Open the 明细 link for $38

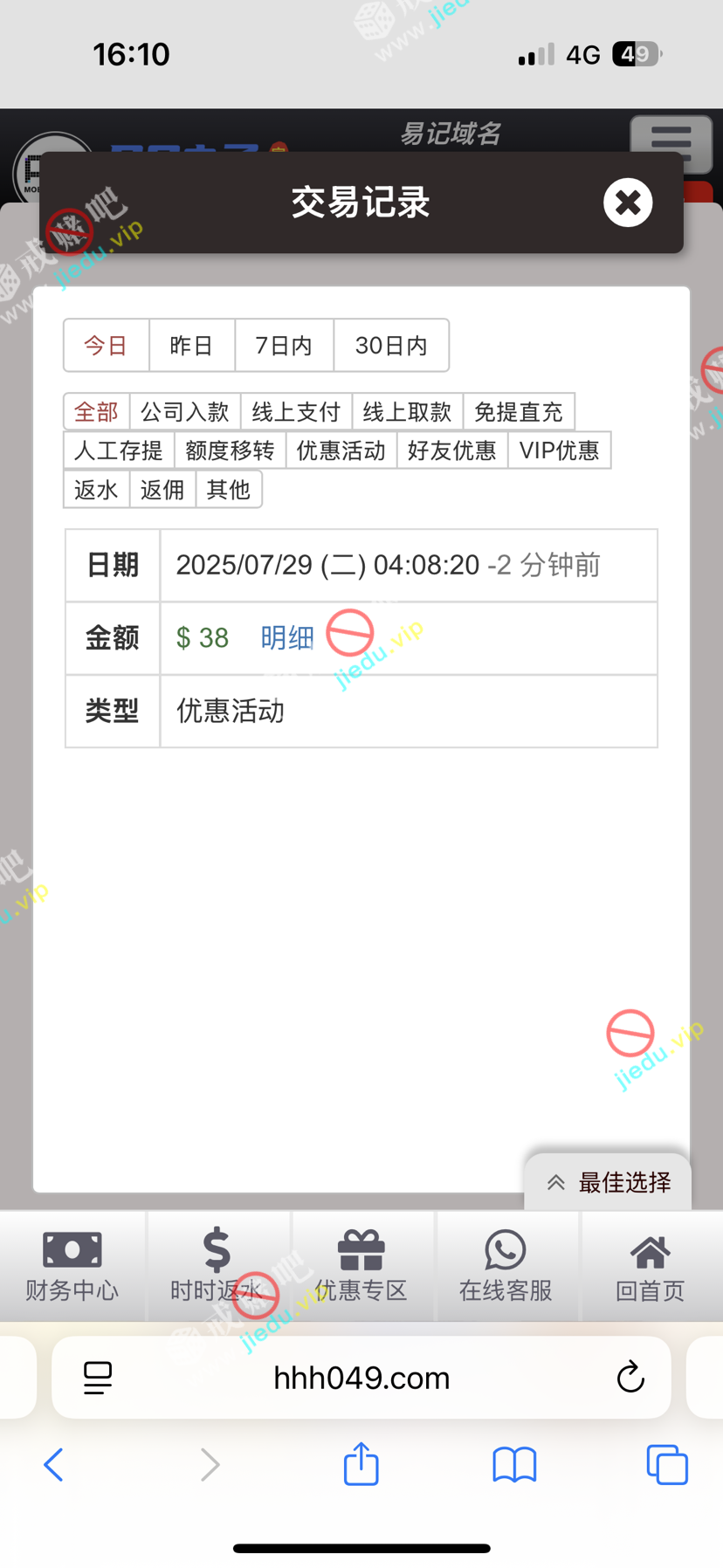tap(287, 638)
